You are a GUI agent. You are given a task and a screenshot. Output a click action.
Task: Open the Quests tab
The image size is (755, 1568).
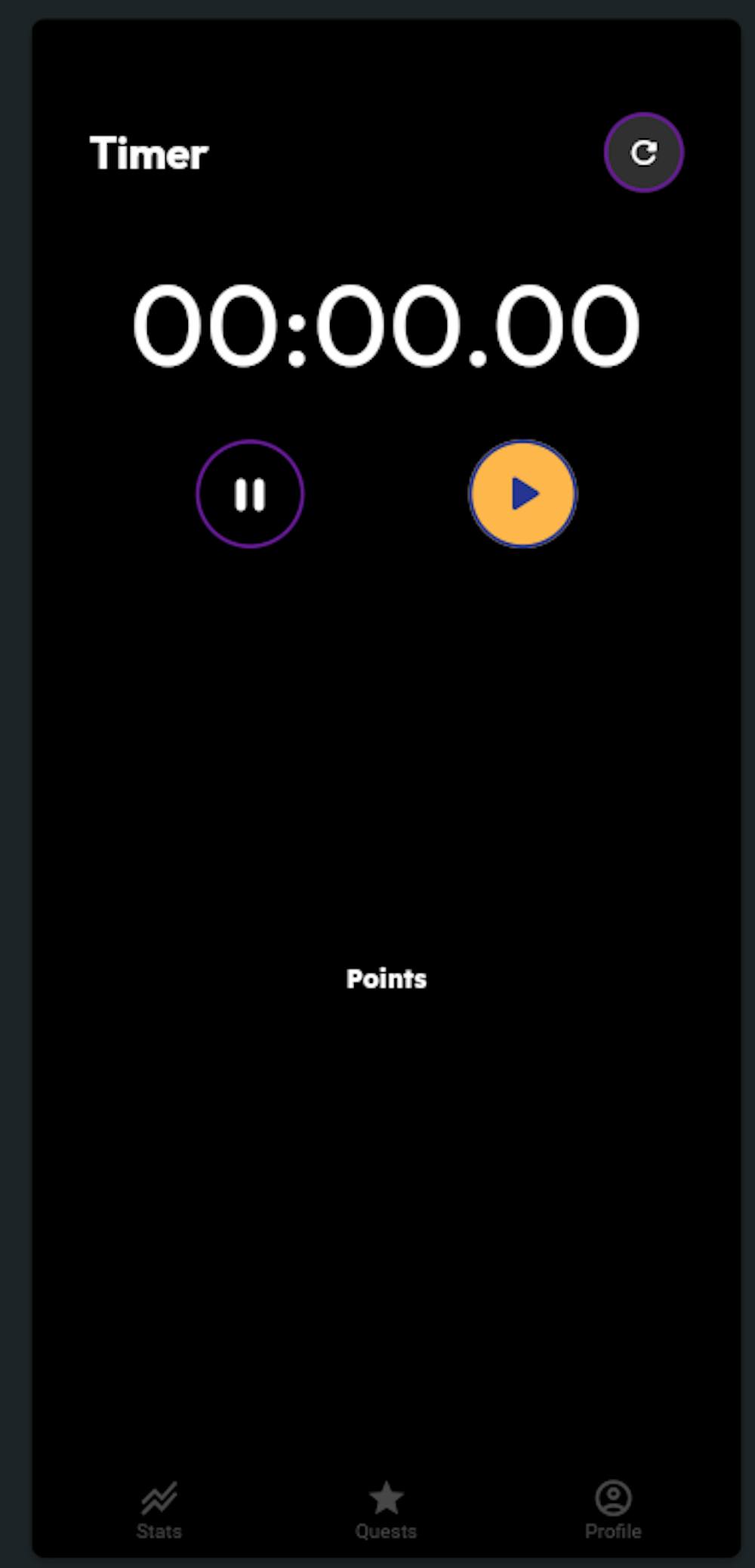(x=386, y=1509)
